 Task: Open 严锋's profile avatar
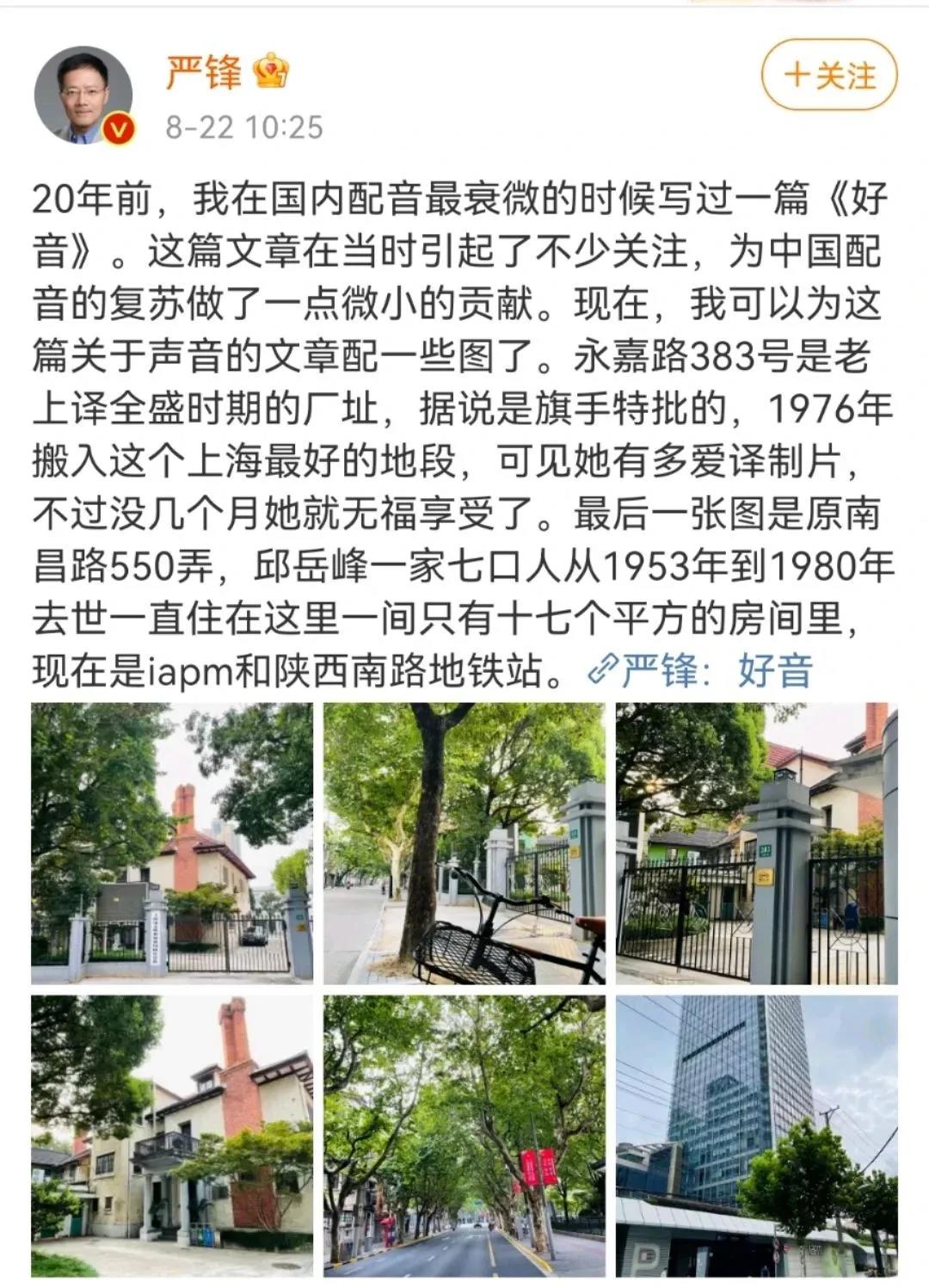coord(83,95)
